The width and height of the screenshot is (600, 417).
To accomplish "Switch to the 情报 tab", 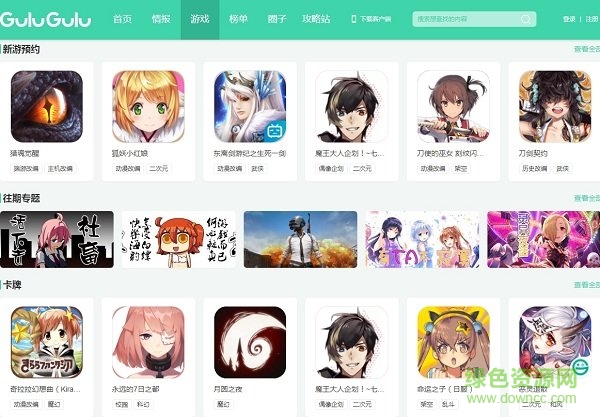I will (x=160, y=19).
